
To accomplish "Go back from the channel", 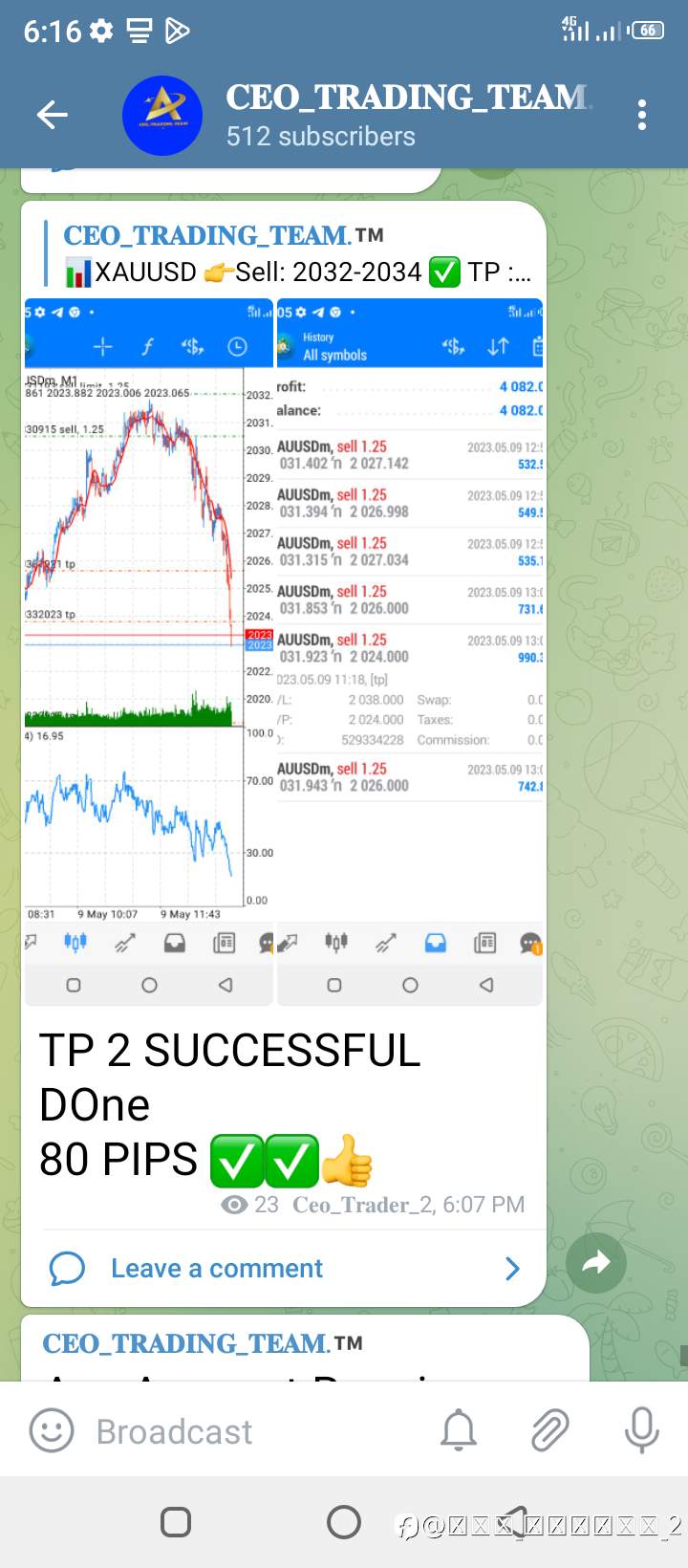I will (x=52, y=116).
